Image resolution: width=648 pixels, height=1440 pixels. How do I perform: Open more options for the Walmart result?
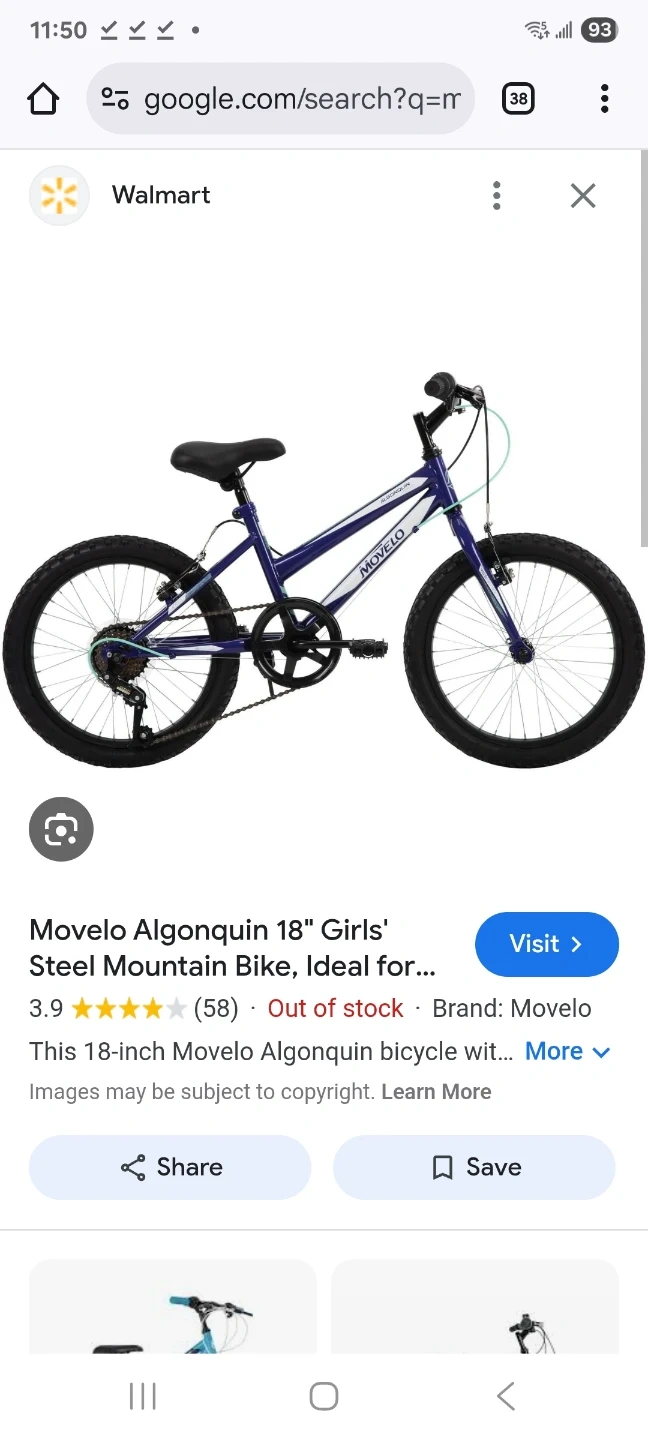tap(496, 195)
